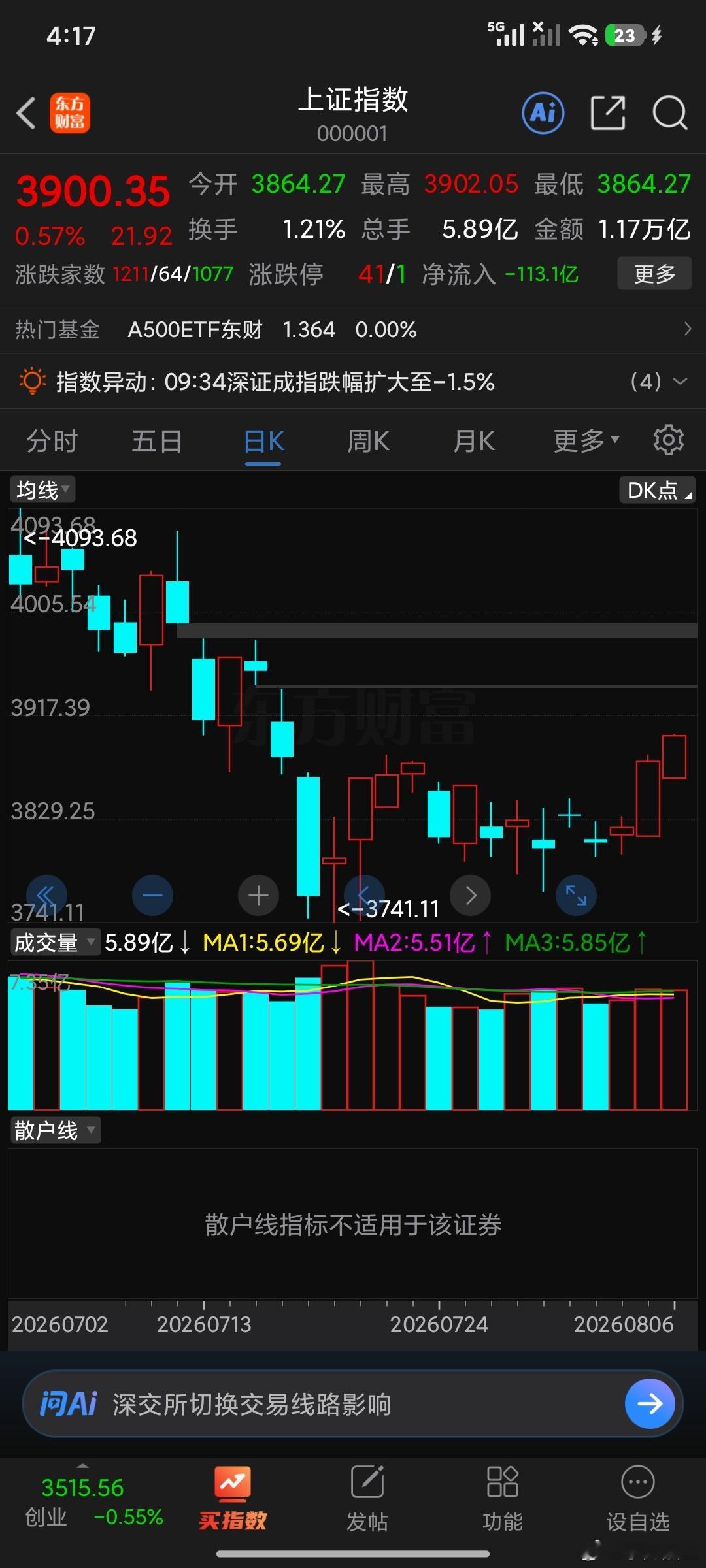Share this index page
This screenshot has width=706, height=1568.
pos(608,113)
